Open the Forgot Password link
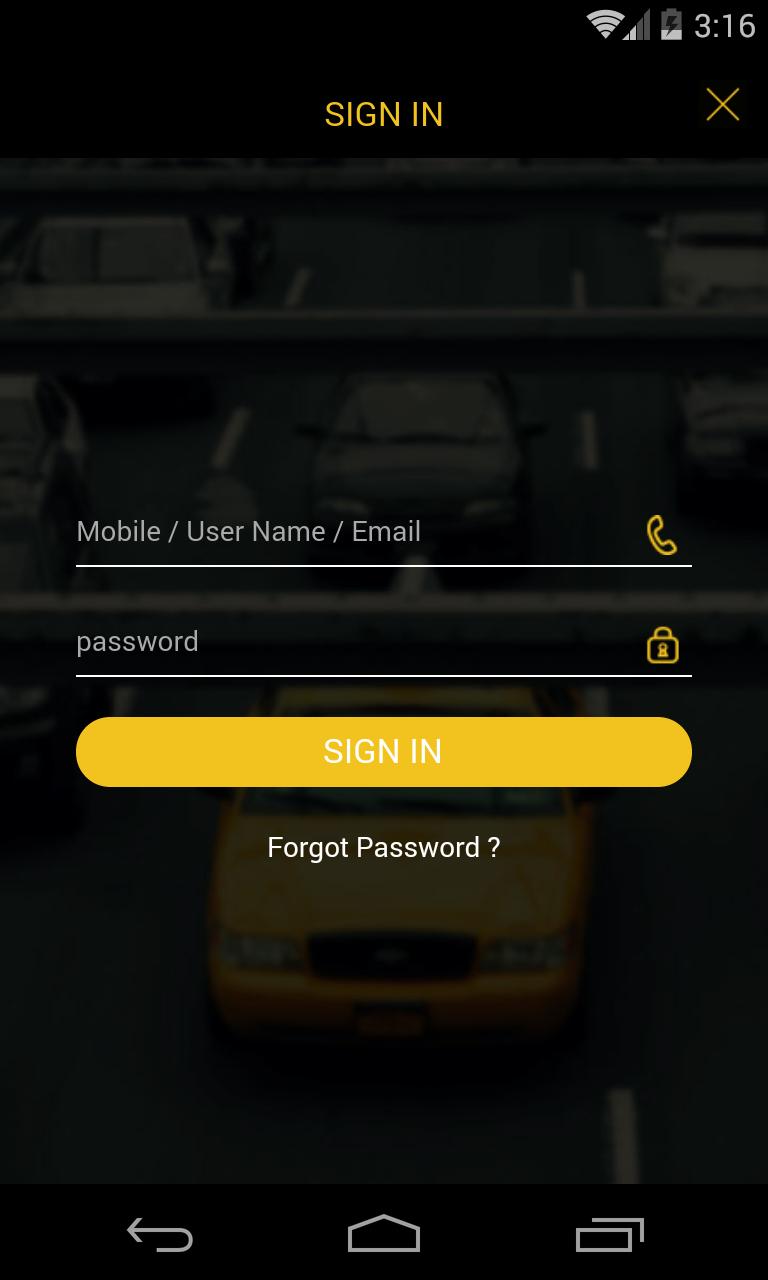This screenshot has height=1280, width=768. tap(383, 847)
